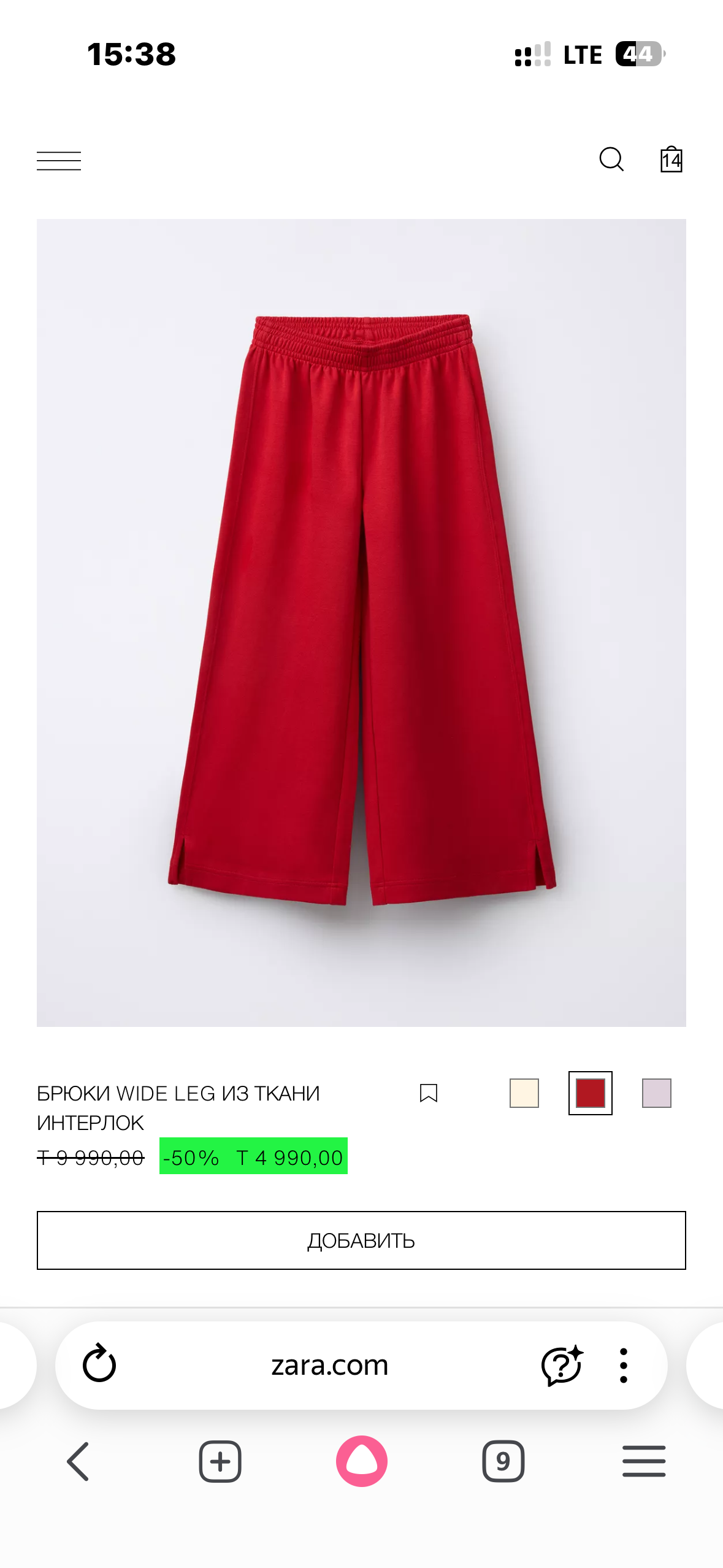Select the cream color swatch
This screenshot has height=1568, width=723.
coord(524,1093)
